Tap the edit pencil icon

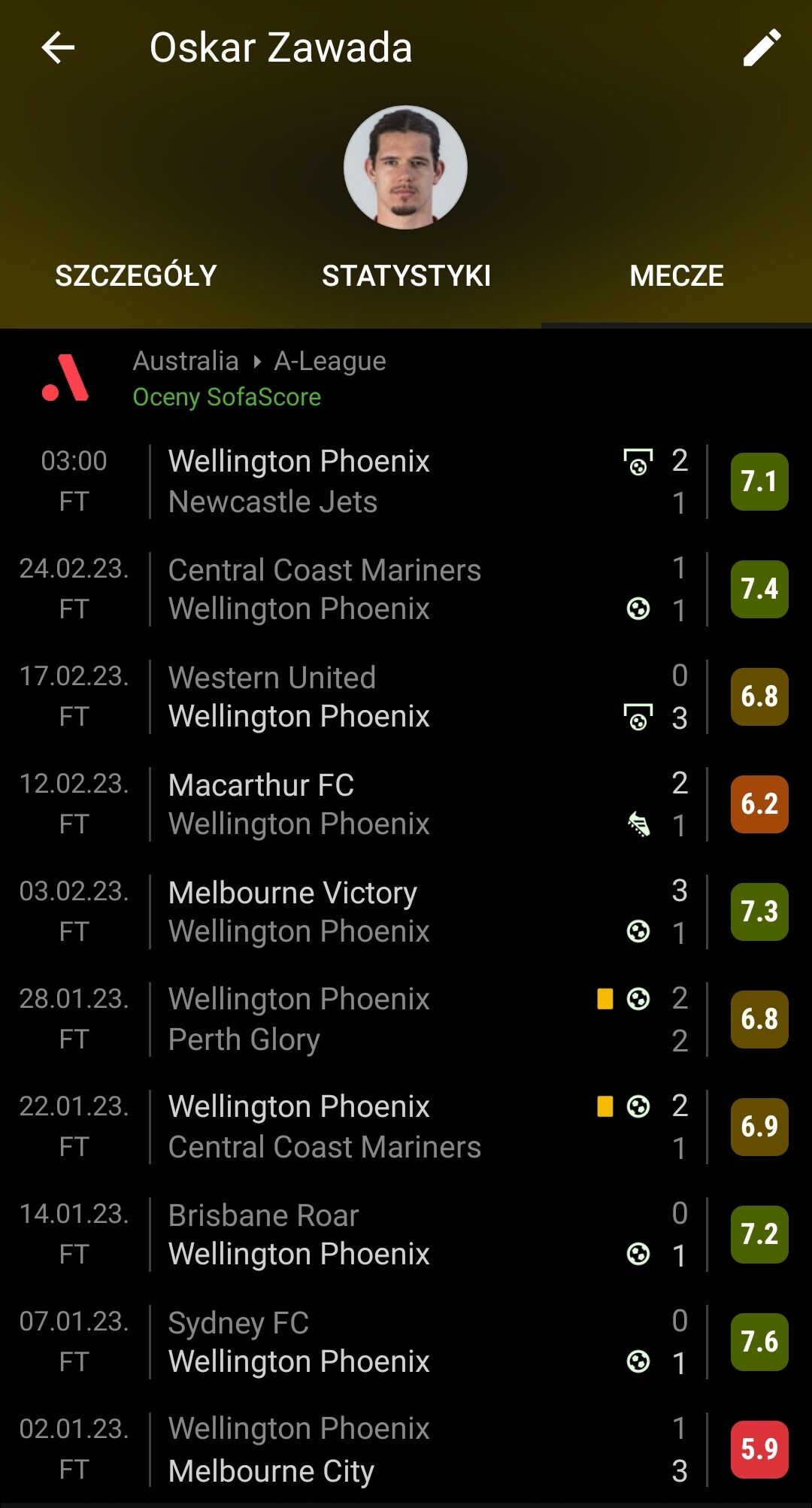(x=762, y=48)
